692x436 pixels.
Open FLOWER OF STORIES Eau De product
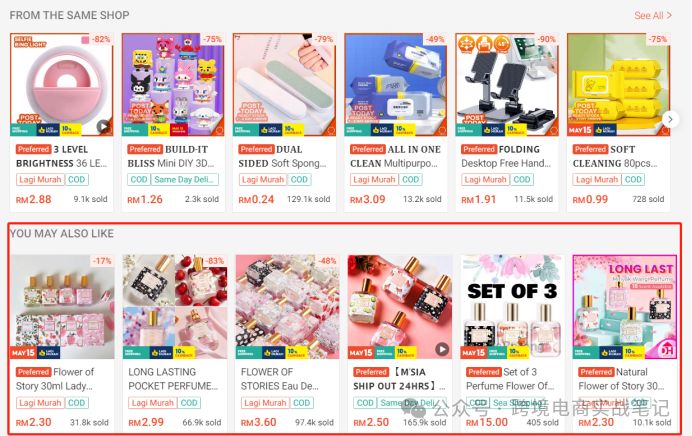pyautogui.click(x=286, y=308)
